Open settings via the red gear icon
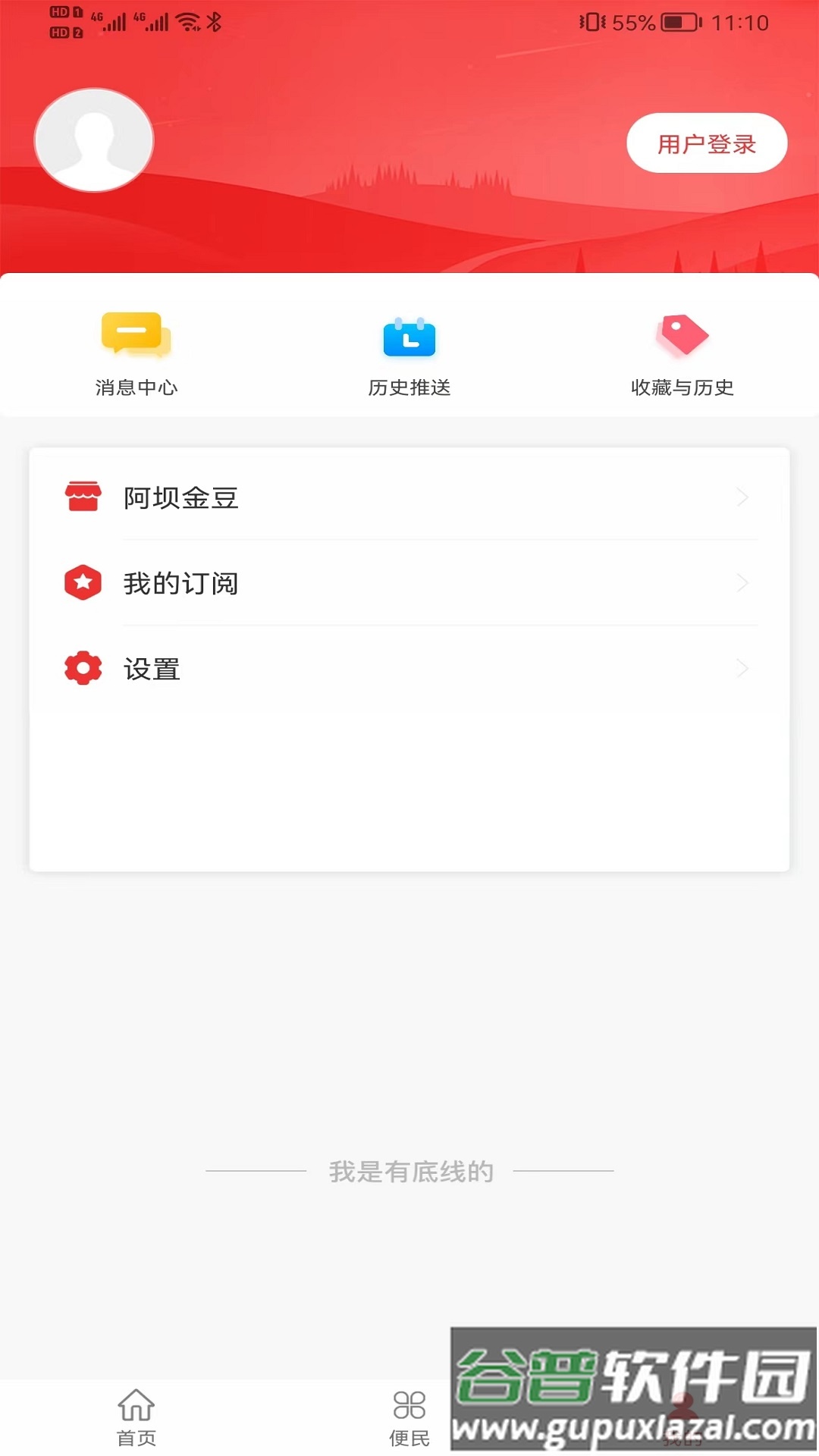 84,668
